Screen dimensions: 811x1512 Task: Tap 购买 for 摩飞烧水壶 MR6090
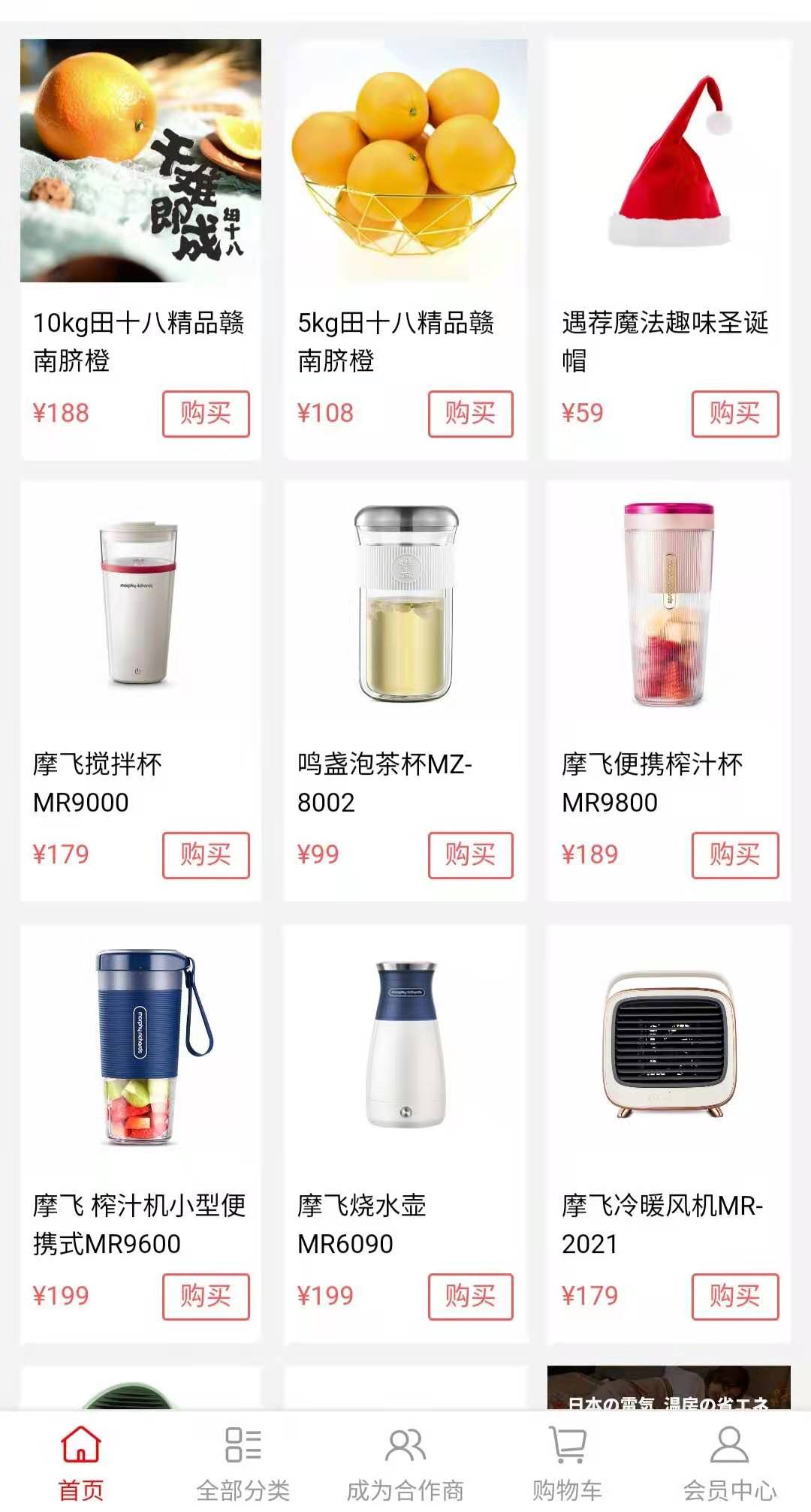pyautogui.click(x=470, y=1297)
